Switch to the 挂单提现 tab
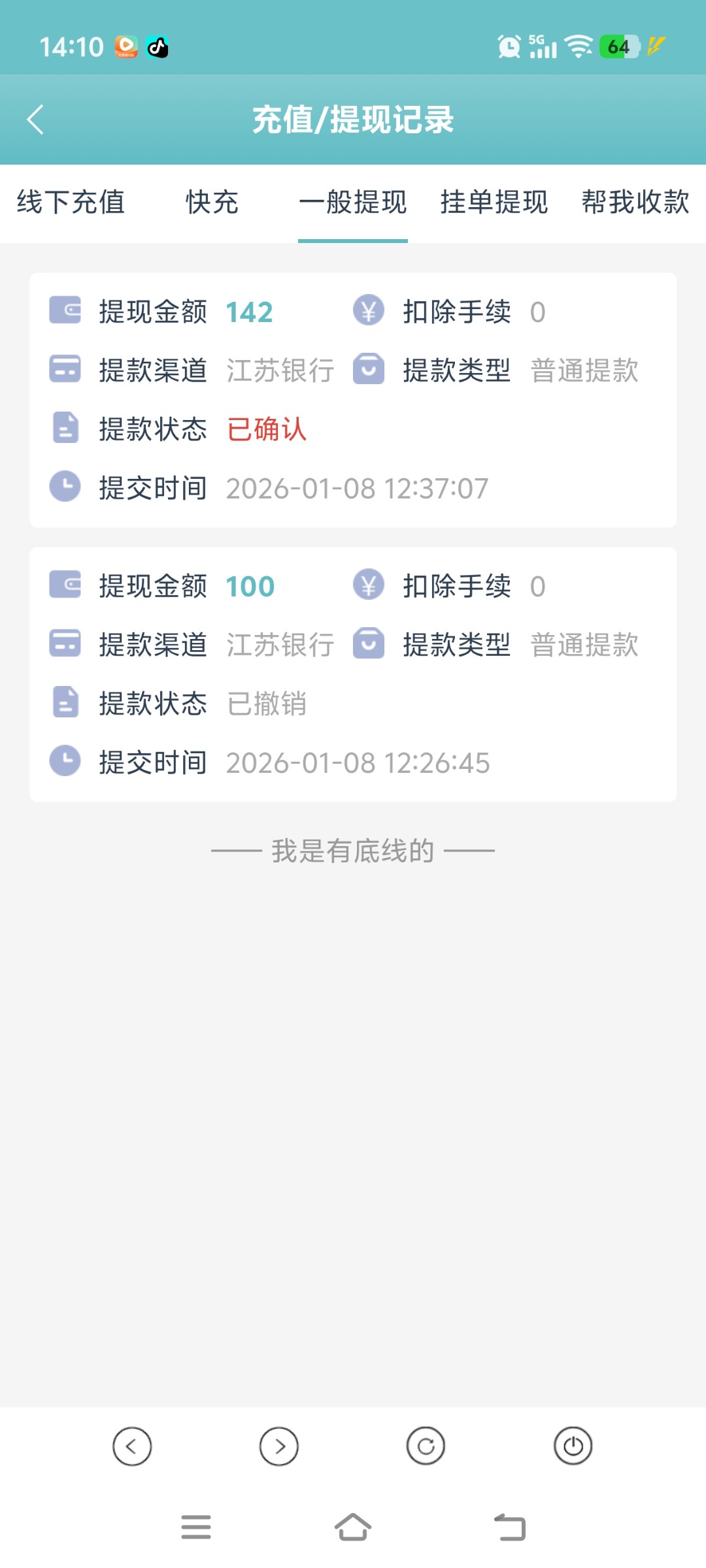This screenshot has width=706, height=1568. (x=494, y=202)
